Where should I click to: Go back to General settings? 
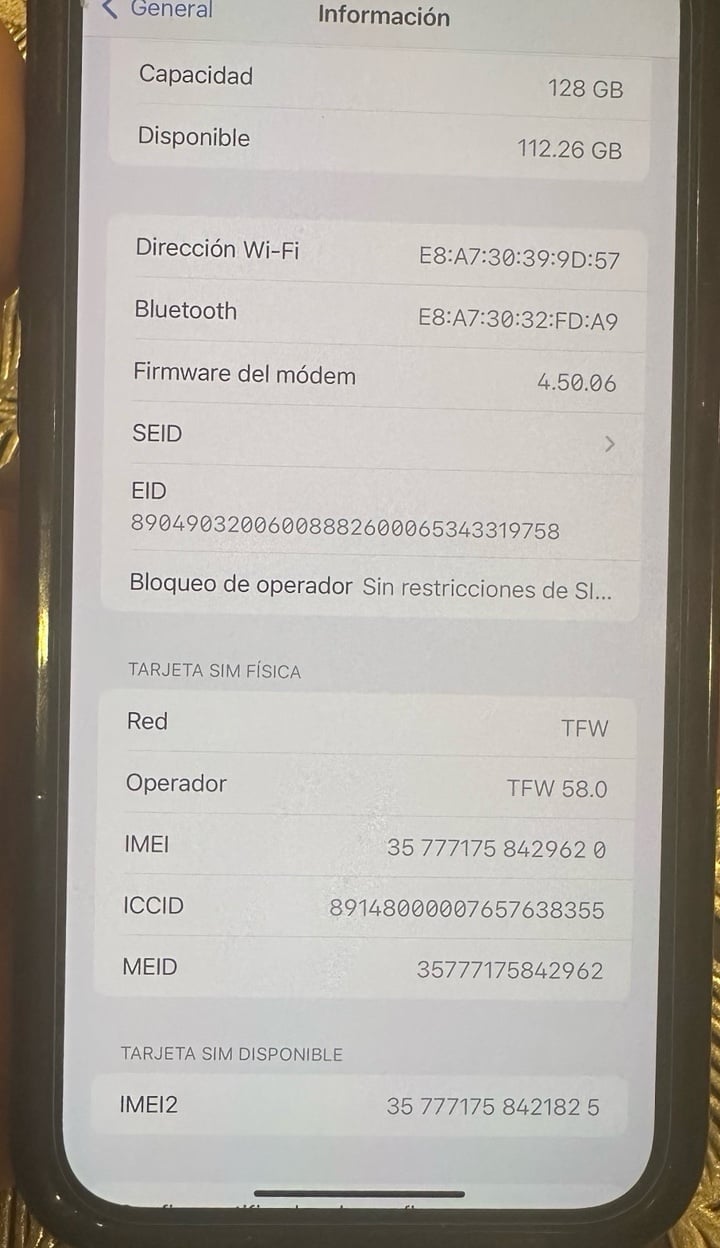pyautogui.click(x=160, y=10)
